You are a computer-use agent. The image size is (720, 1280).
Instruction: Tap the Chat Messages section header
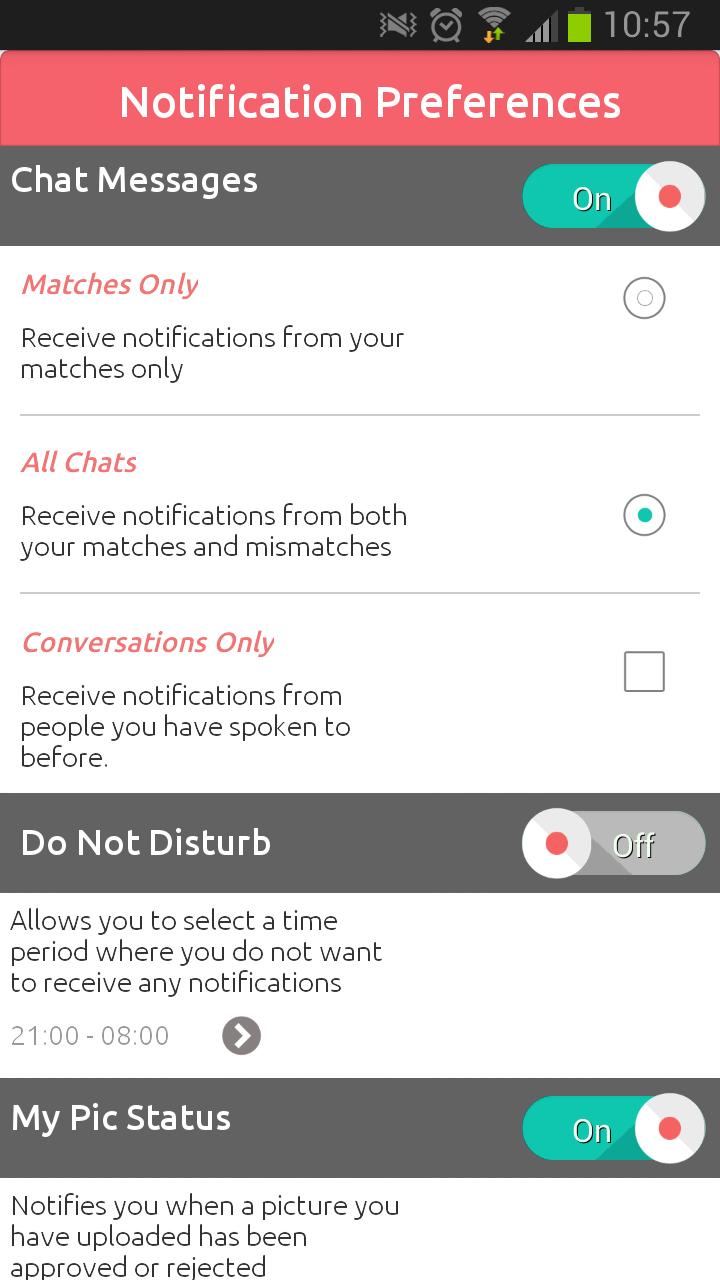click(x=134, y=180)
